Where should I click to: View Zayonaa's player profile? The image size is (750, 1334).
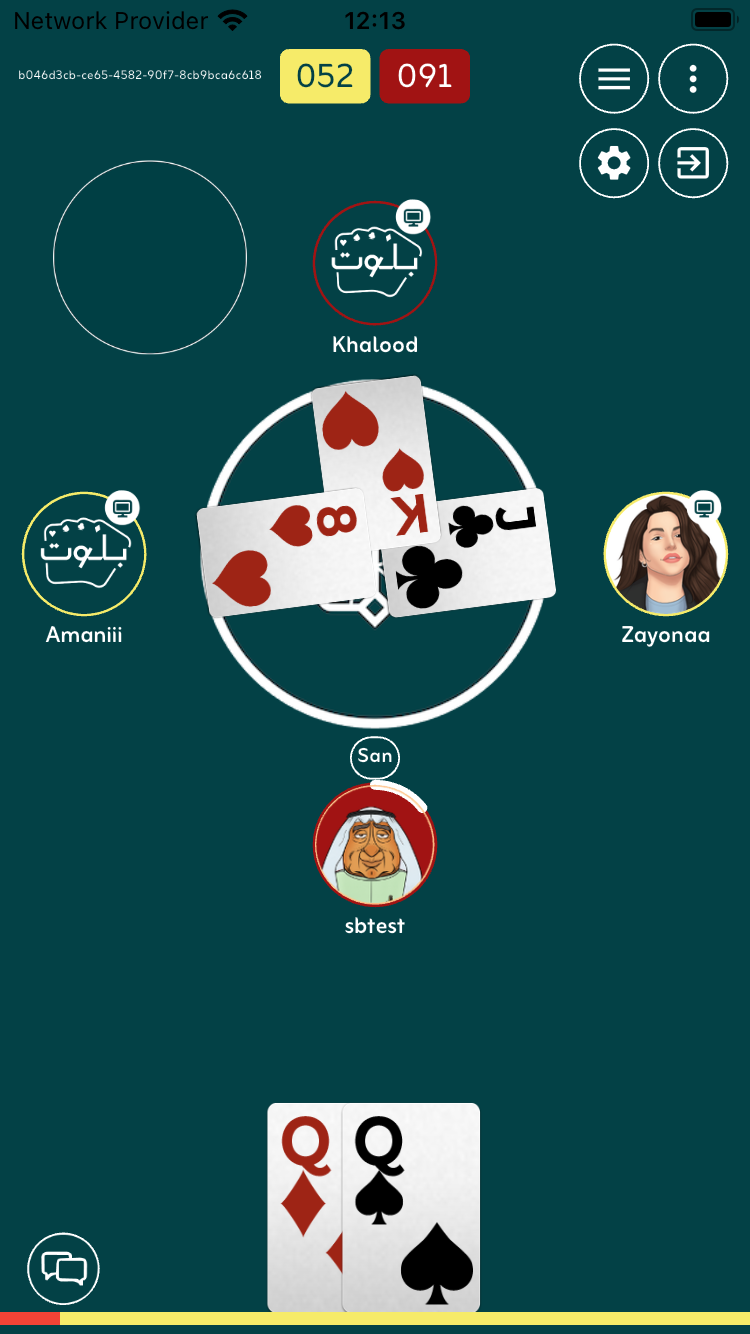tap(665, 554)
